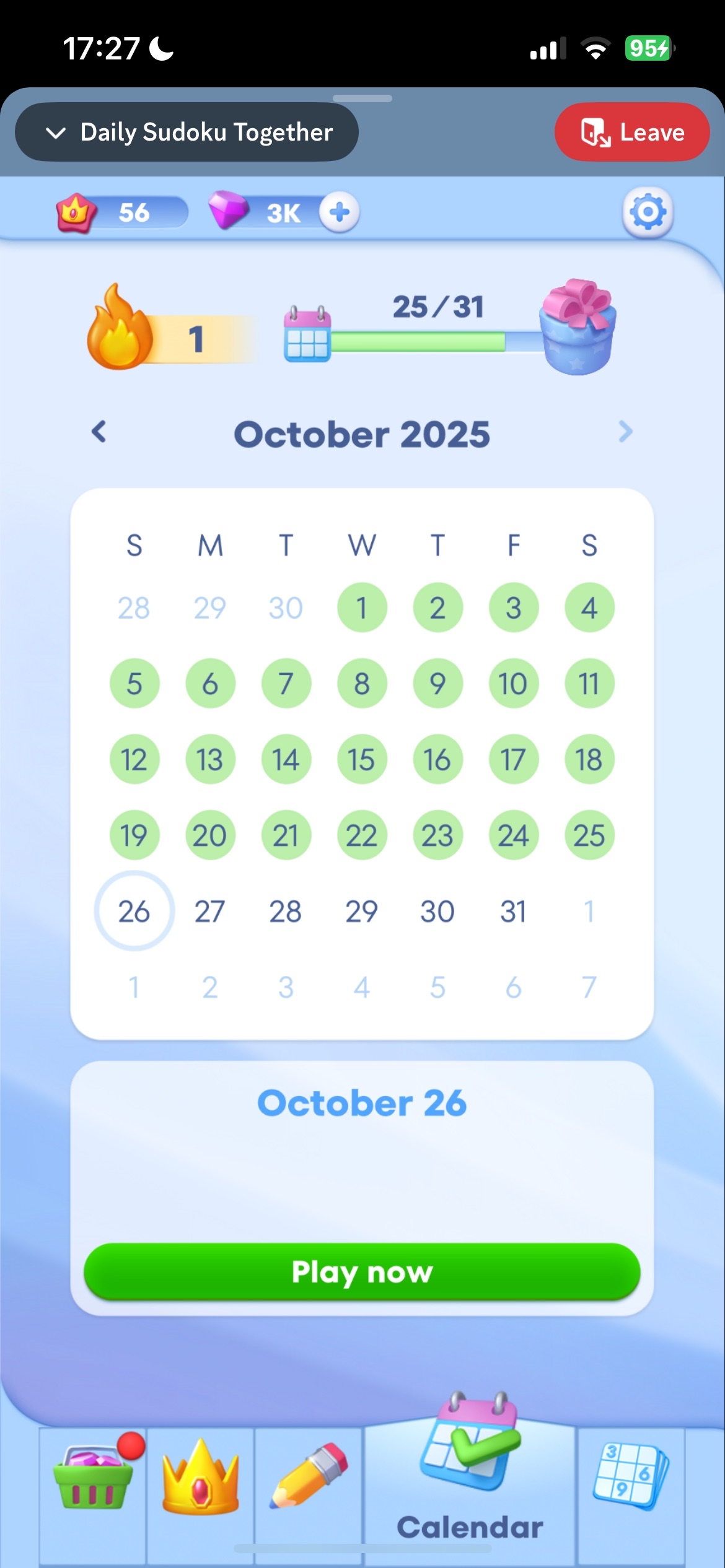Add more gems with the plus button
This screenshot has width=725, height=1568.
point(339,212)
